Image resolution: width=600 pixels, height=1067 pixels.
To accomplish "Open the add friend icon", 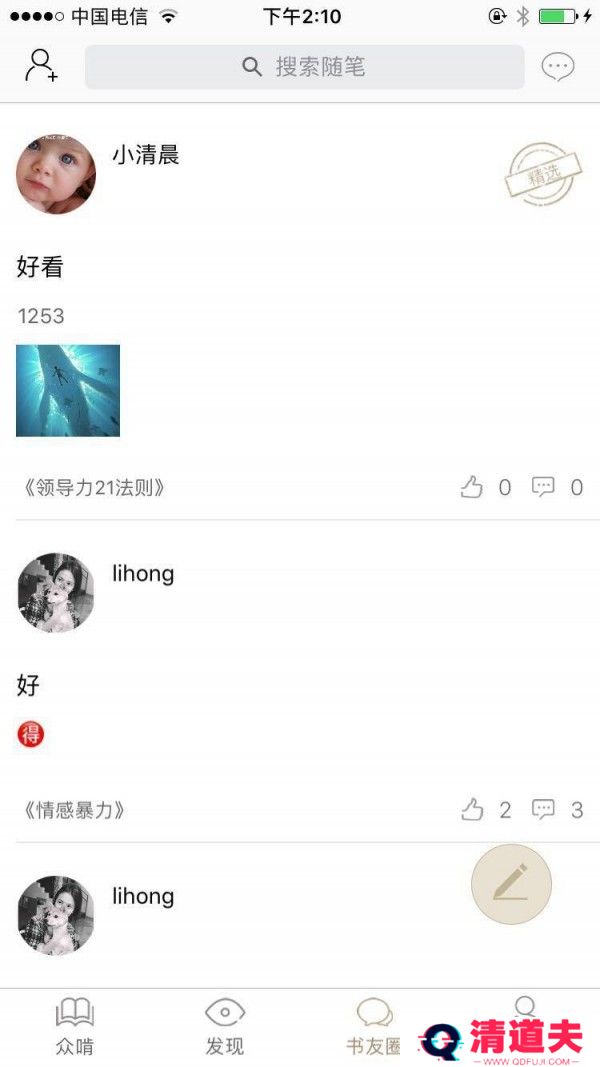I will (41, 66).
